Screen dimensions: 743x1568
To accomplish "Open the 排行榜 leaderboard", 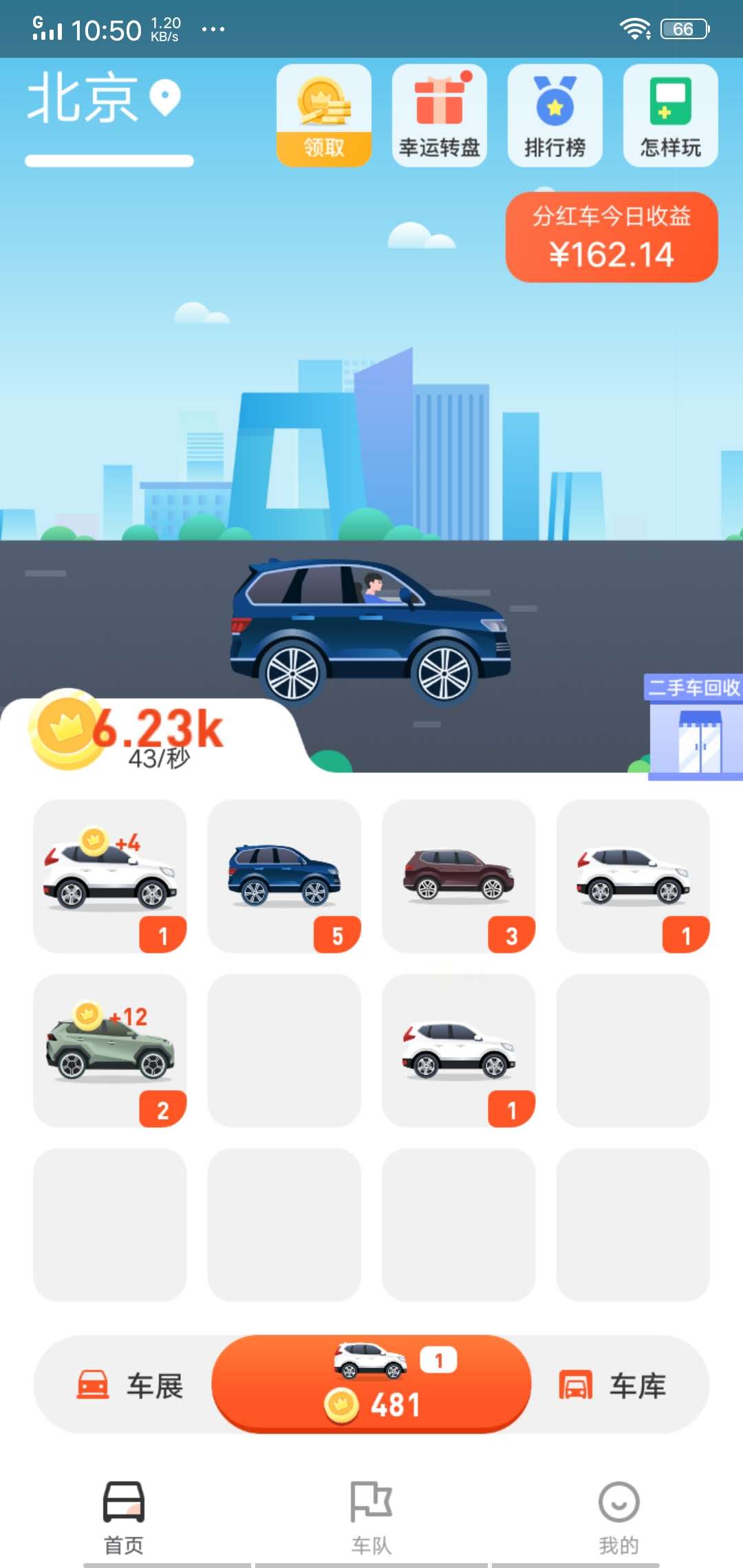I will pyautogui.click(x=554, y=116).
